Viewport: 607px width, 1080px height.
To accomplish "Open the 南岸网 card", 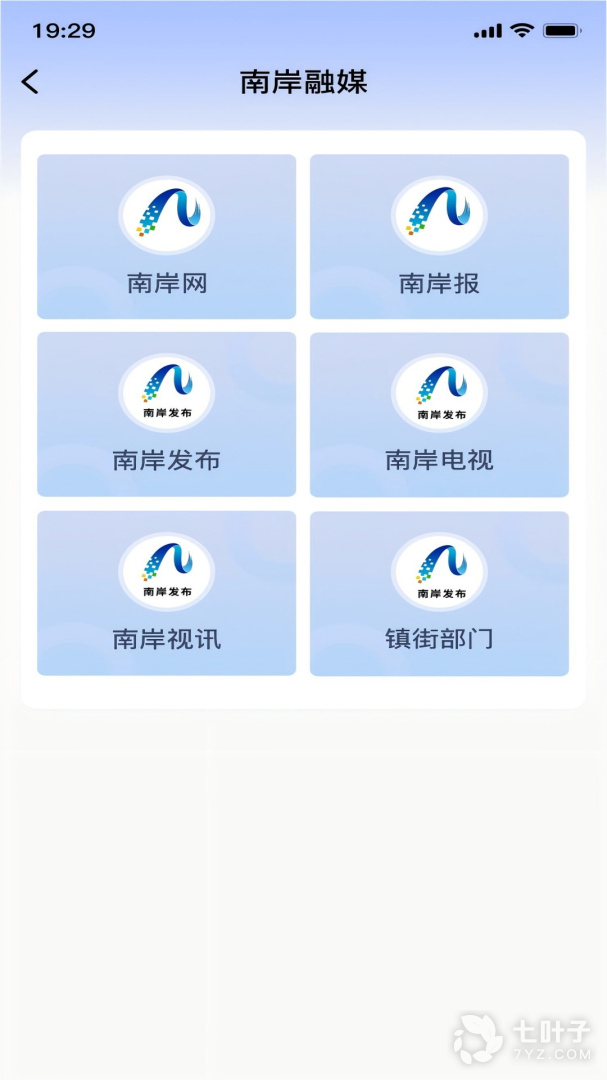I will pos(167,237).
